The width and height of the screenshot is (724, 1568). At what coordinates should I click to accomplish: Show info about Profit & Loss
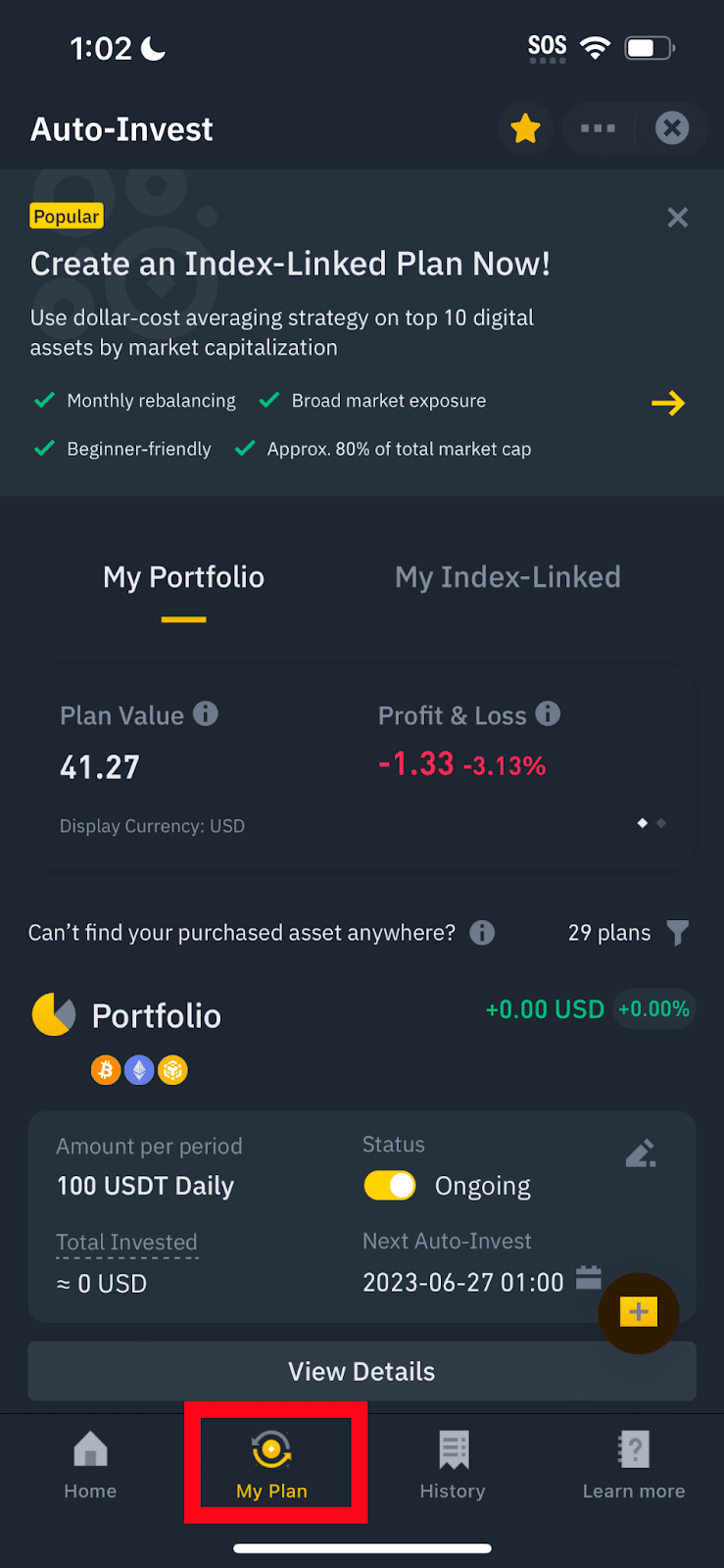(x=548, y=713)
